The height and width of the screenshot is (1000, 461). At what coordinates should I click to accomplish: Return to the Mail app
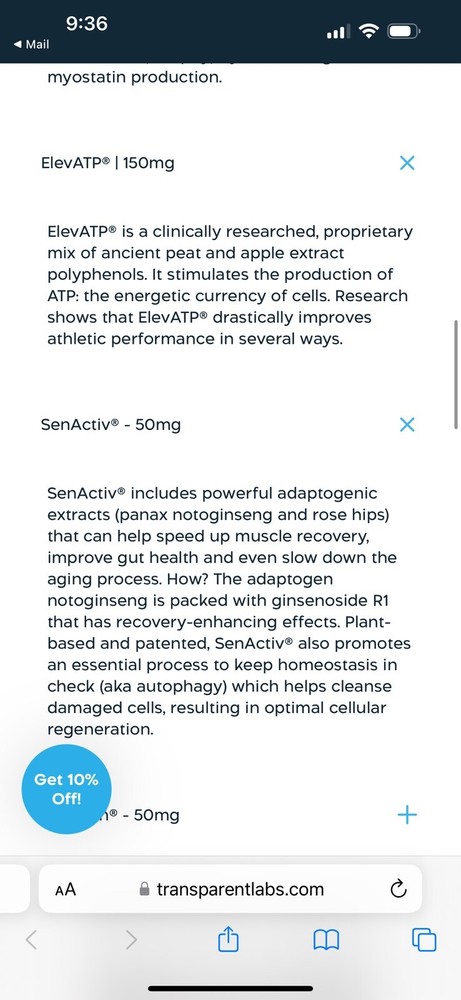coord(31,45)
